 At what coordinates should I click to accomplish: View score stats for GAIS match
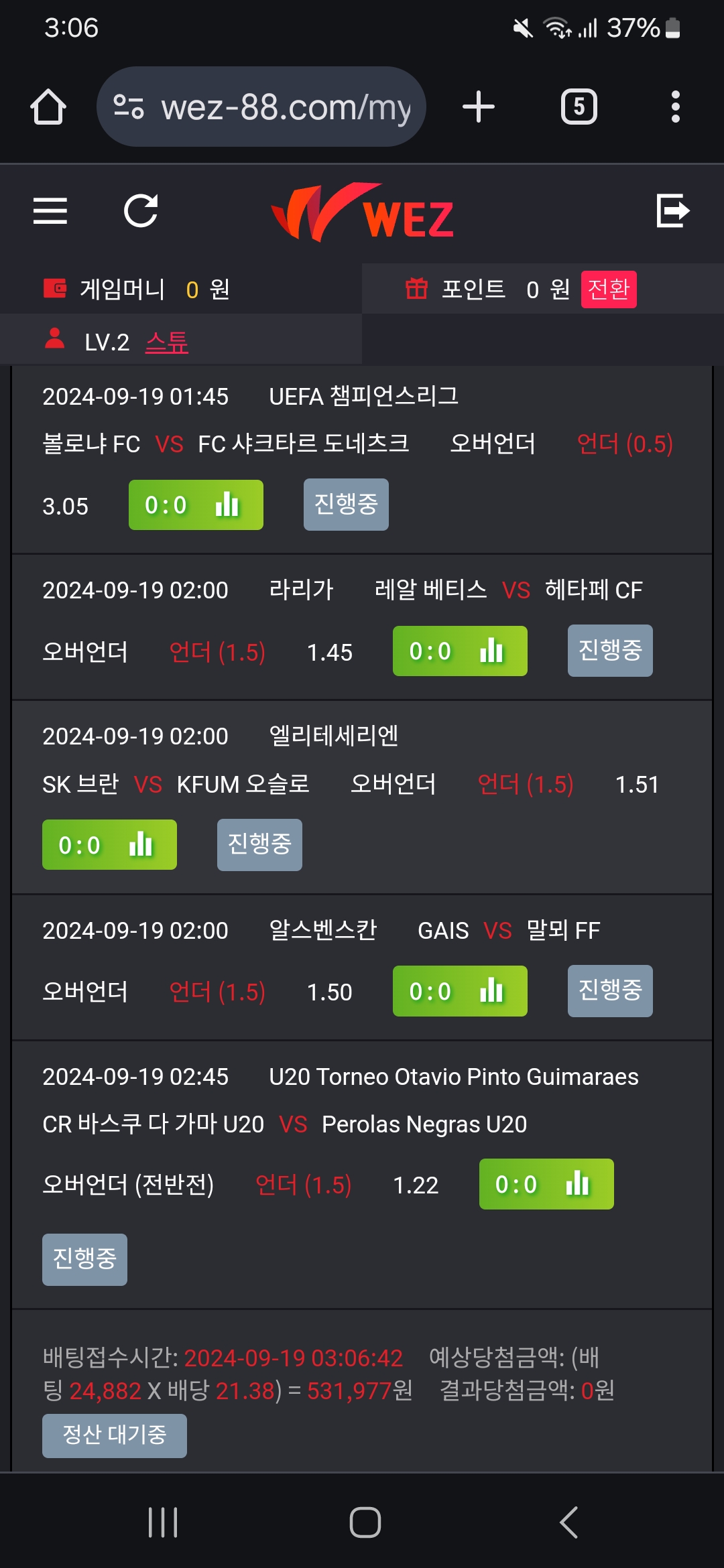tap(460, 991)
